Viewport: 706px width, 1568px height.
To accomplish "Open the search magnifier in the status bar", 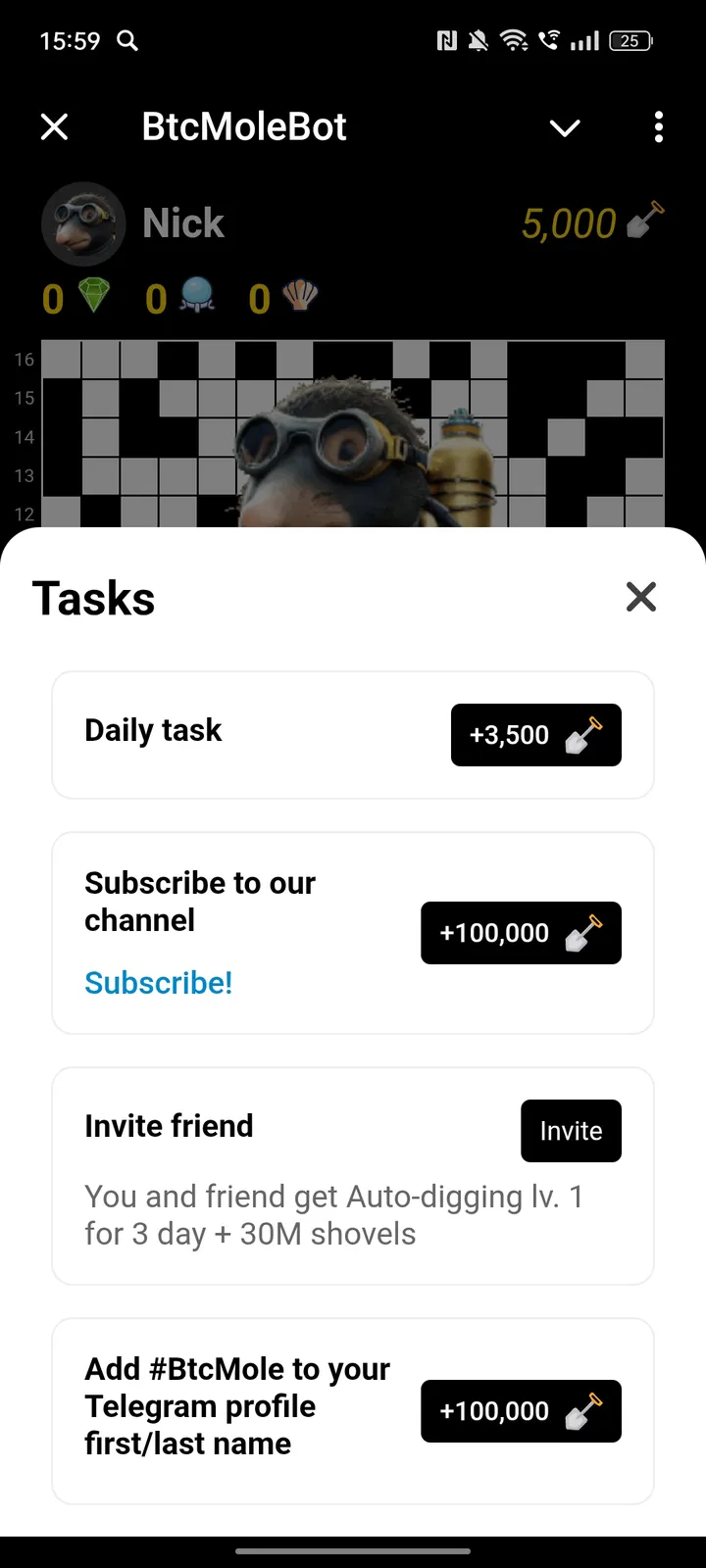I will [126, 41].
